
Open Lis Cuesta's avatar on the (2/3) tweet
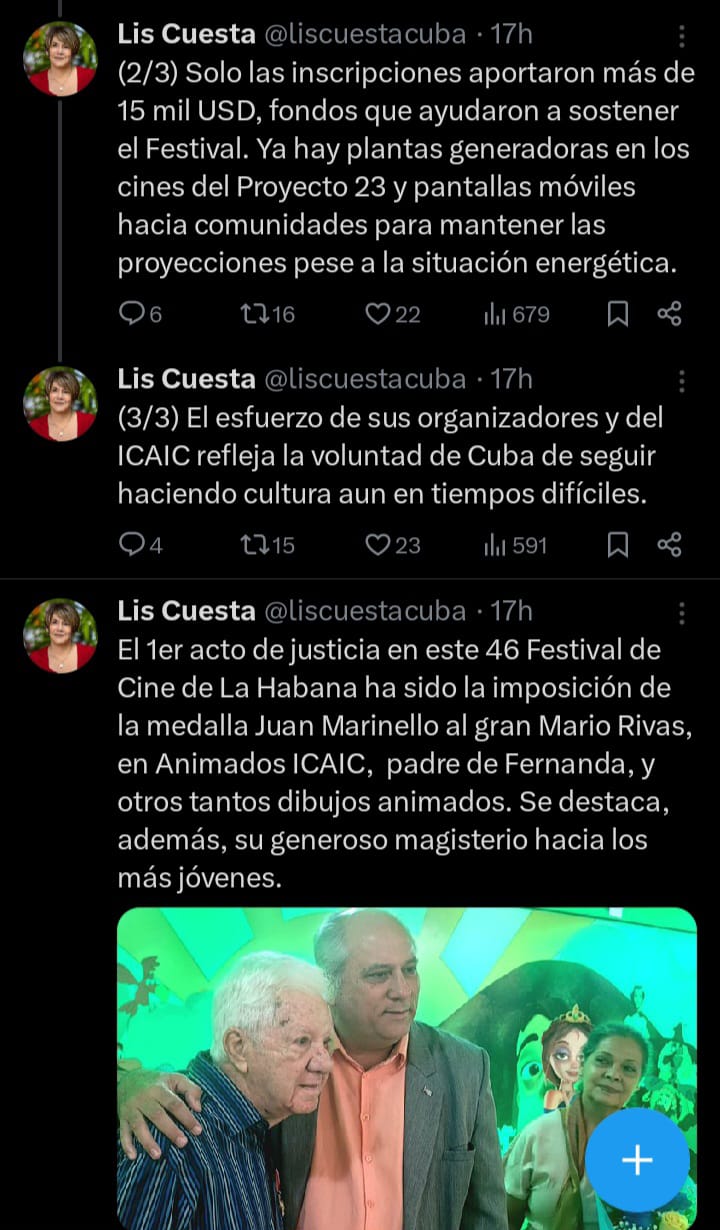tap(60, 58)
